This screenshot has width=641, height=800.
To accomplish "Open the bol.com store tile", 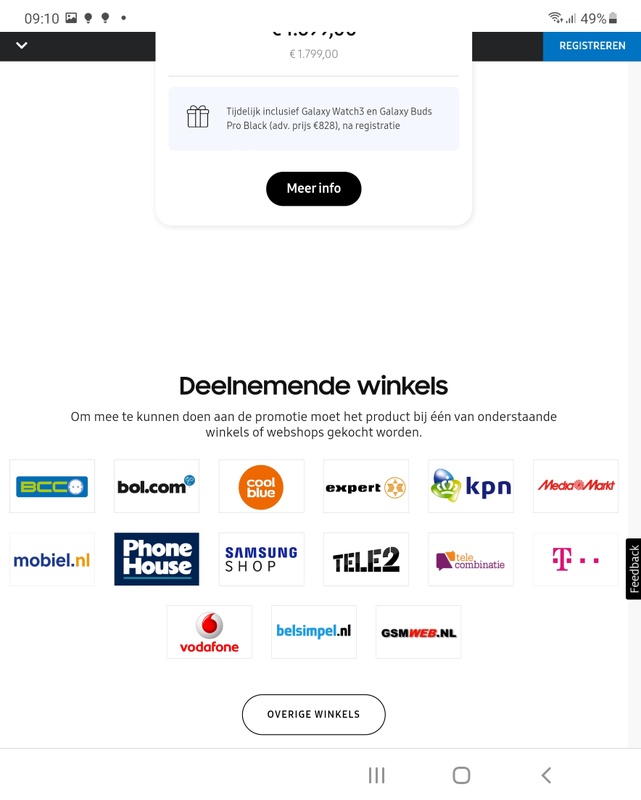I will (x=157, y=487).
